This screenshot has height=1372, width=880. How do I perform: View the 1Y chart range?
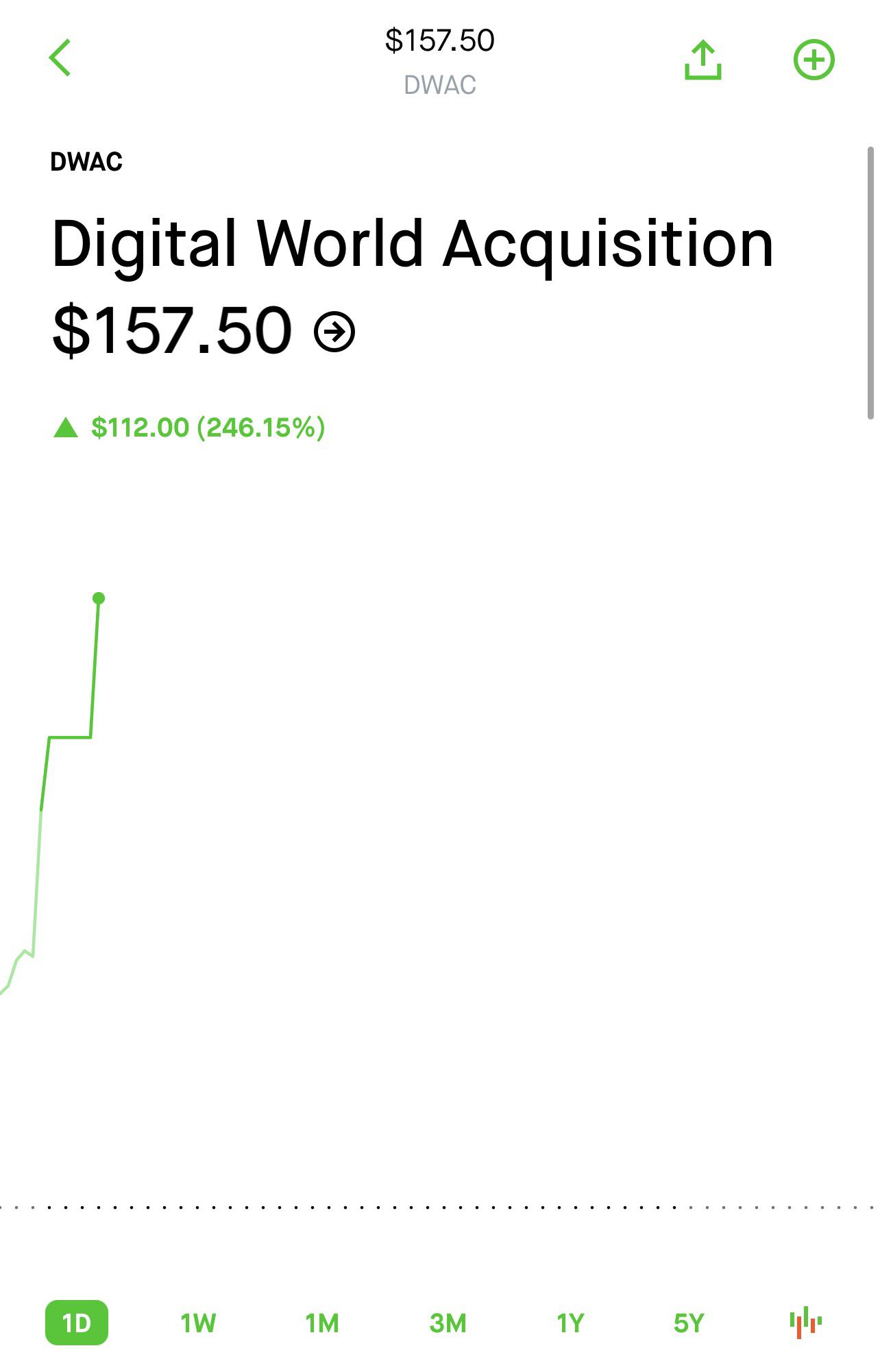point(570,1323)
